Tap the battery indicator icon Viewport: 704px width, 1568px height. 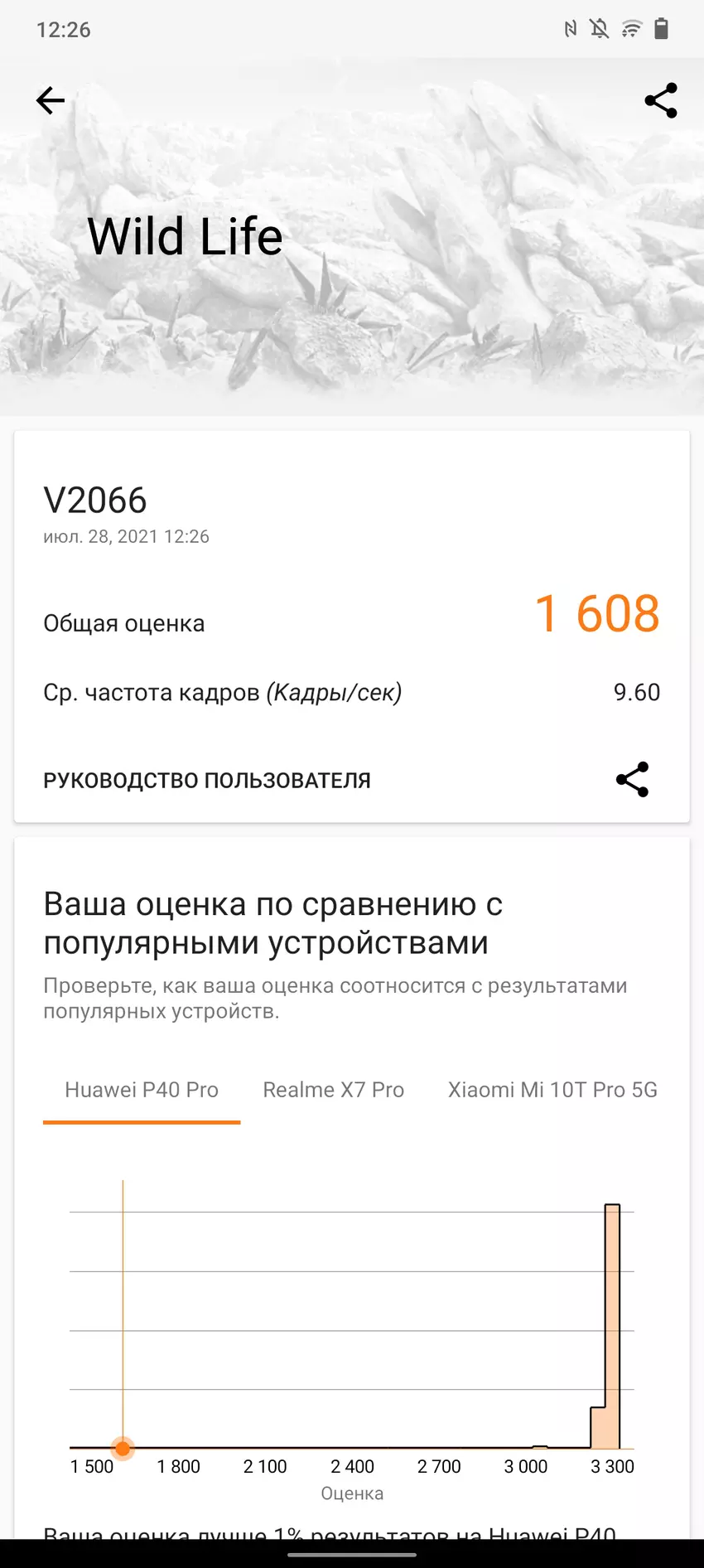(x=663, y=29)
